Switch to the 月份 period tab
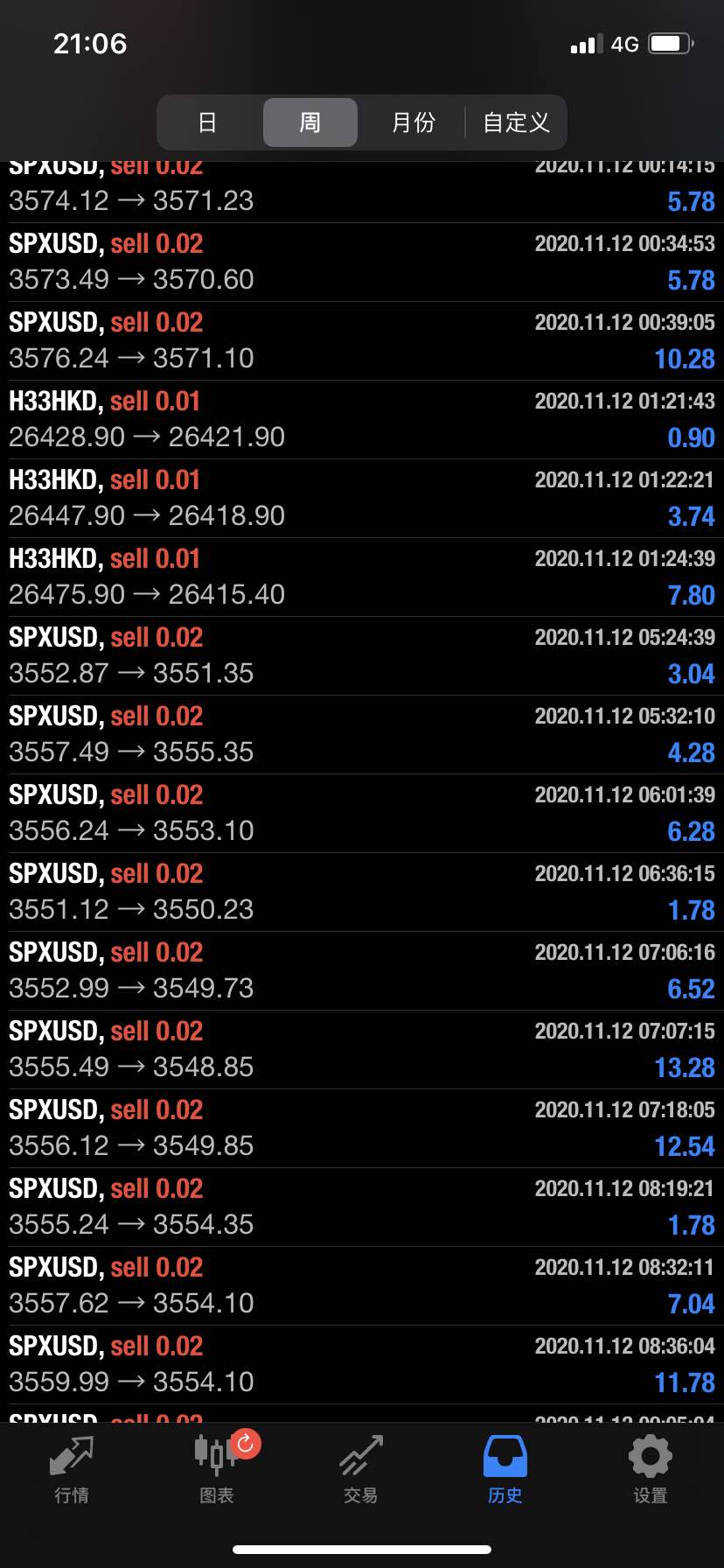Screen dimensions: 724x1568 (413, 122)
